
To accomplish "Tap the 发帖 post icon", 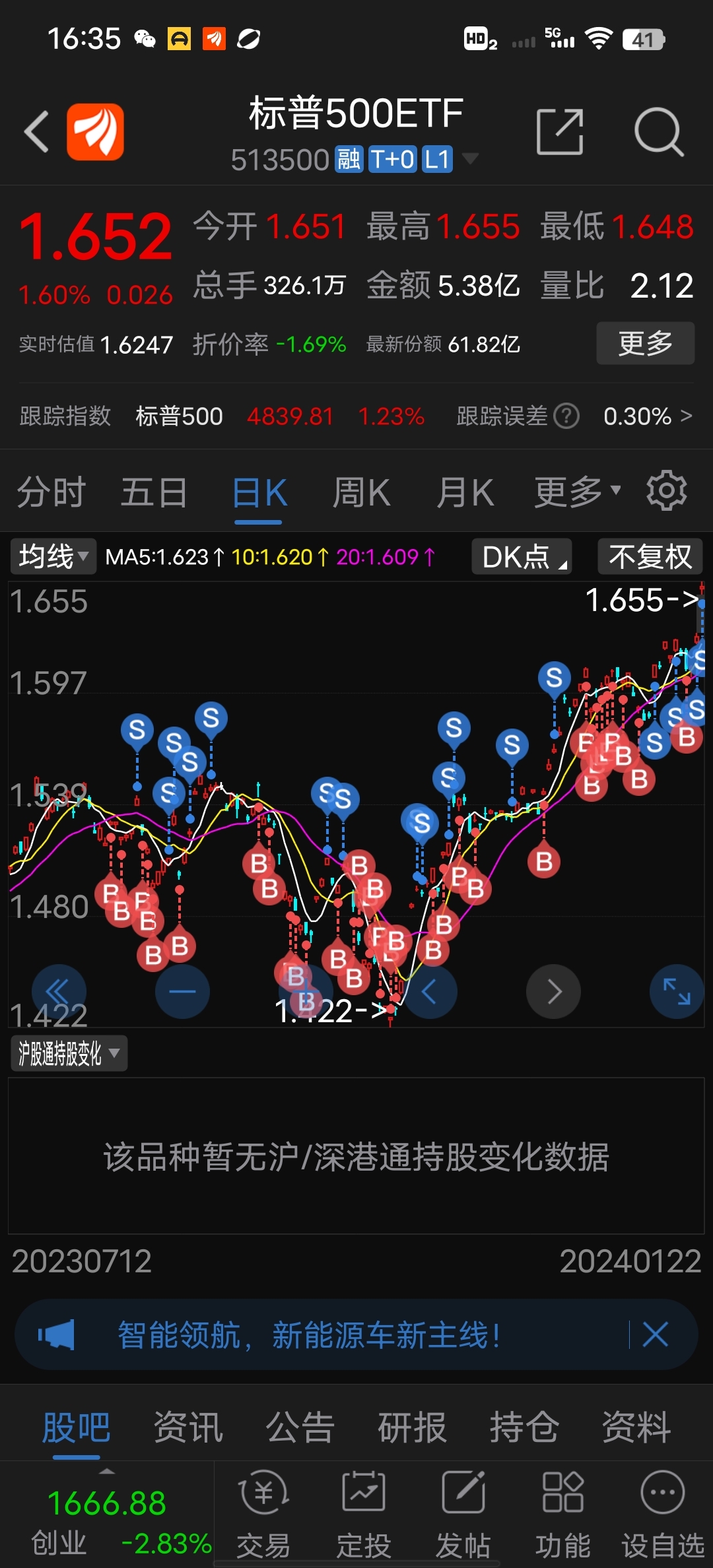I will point(464,1511).
